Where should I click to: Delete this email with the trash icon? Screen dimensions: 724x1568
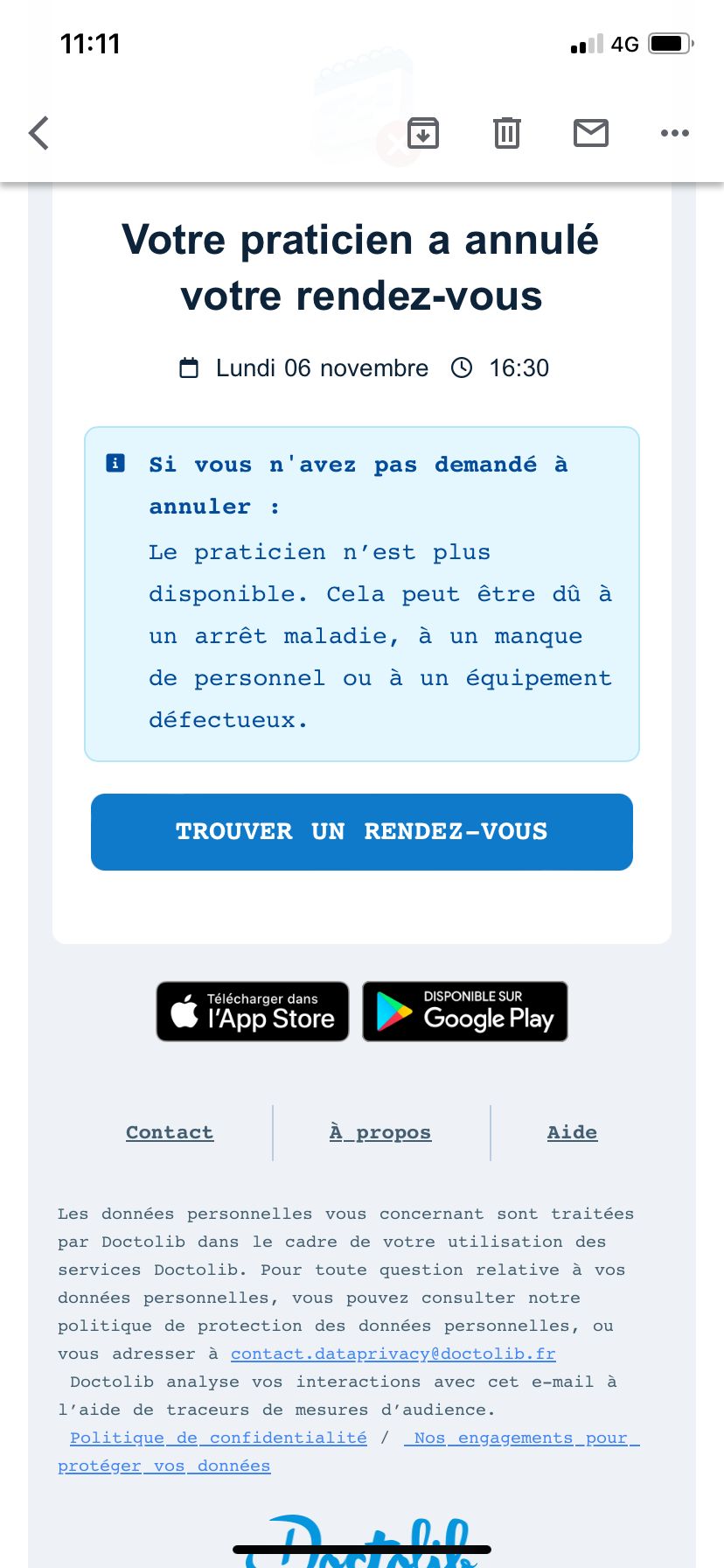(507, 133)
